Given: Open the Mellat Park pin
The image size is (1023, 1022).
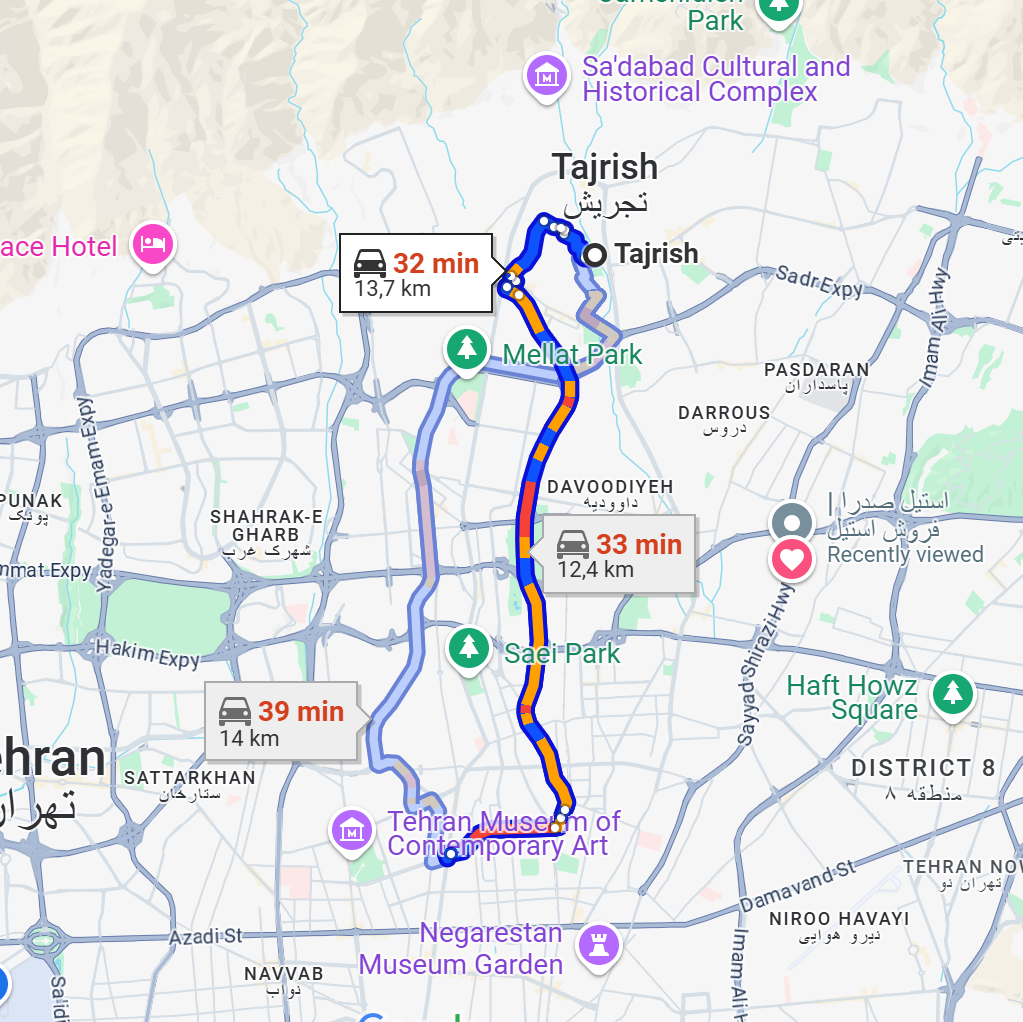Looking at the screenshot, I should (x=466, y=351).
